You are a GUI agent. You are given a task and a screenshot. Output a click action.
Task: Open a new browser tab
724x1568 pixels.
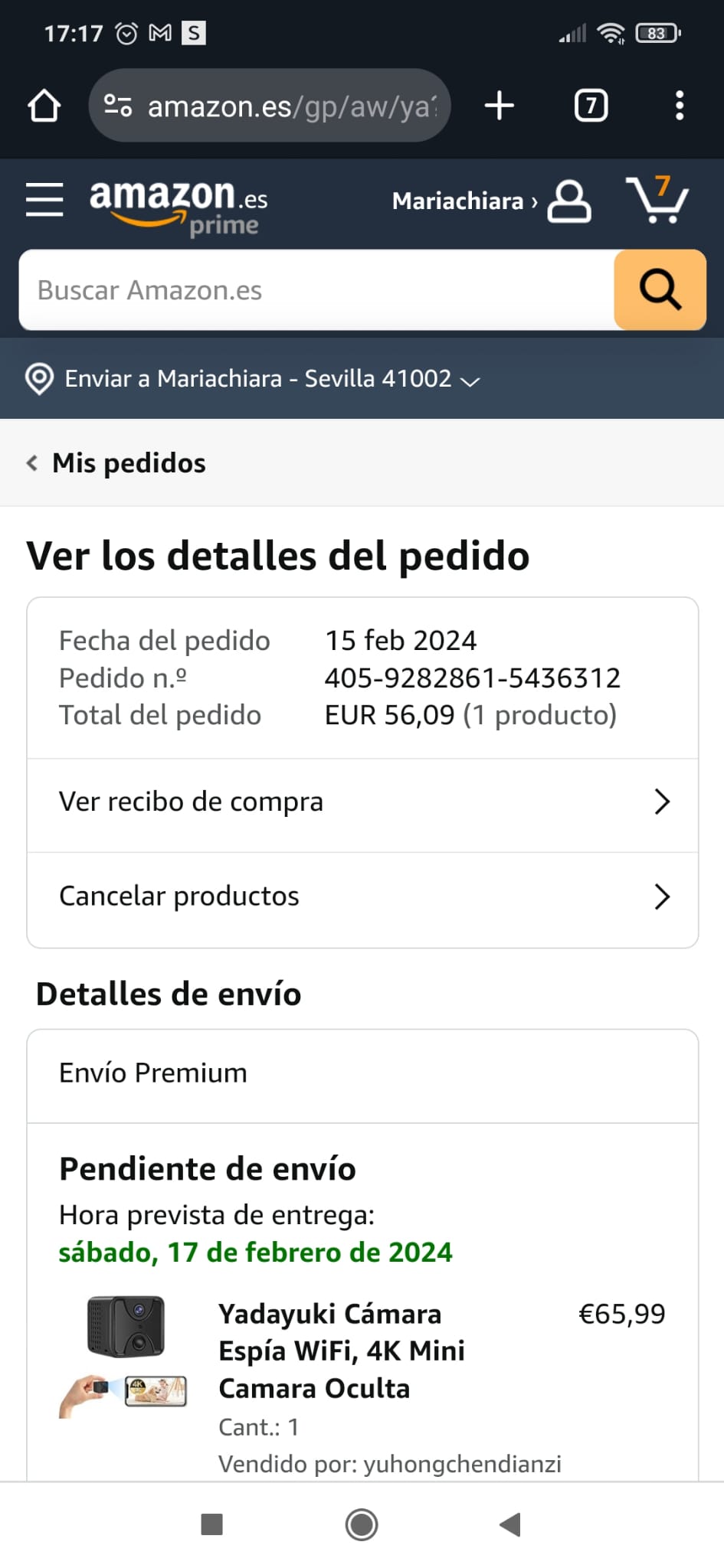[500, 106]
